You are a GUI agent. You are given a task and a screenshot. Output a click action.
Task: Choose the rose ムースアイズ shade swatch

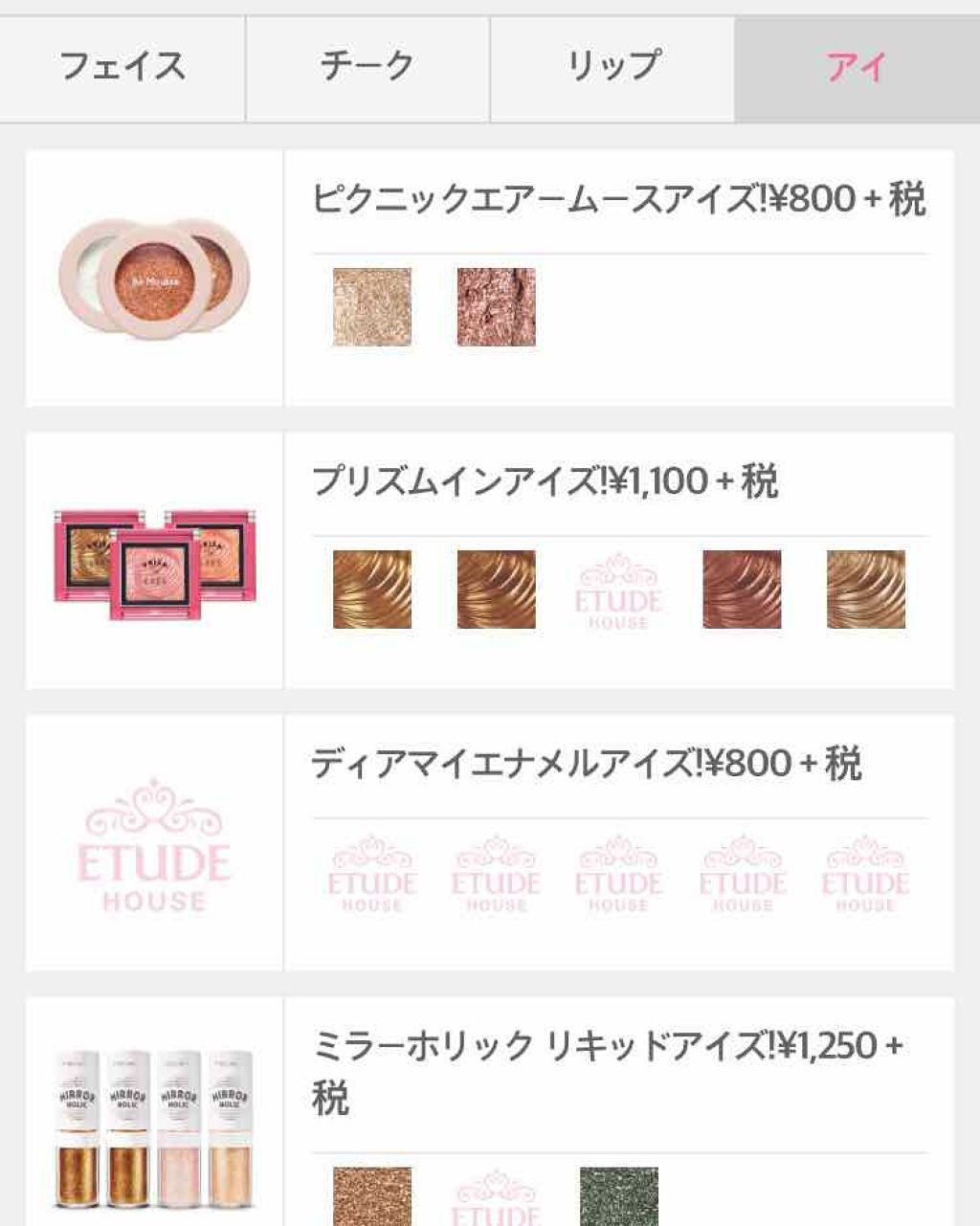click(495, 306)
